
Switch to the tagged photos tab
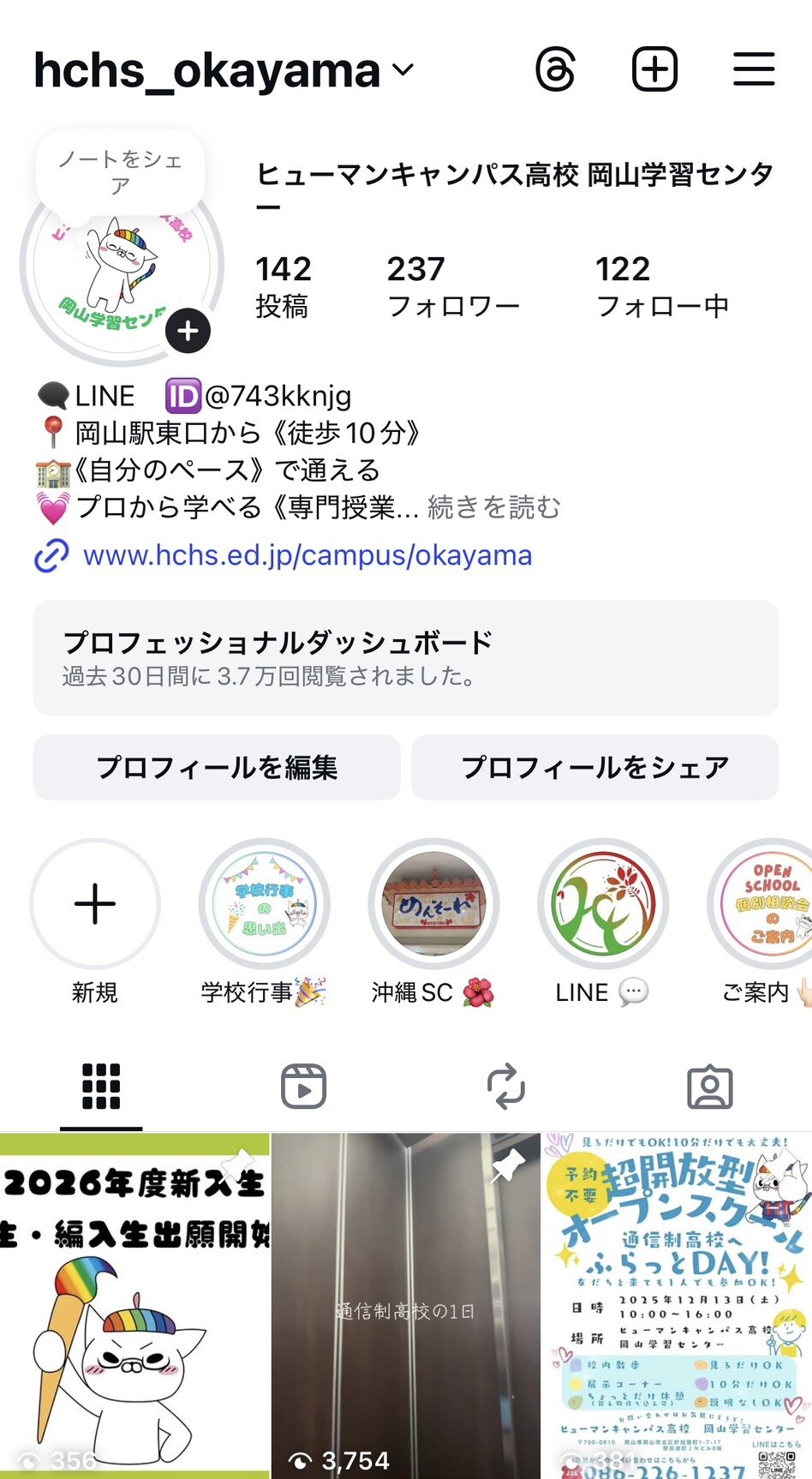click(709, 1087)
